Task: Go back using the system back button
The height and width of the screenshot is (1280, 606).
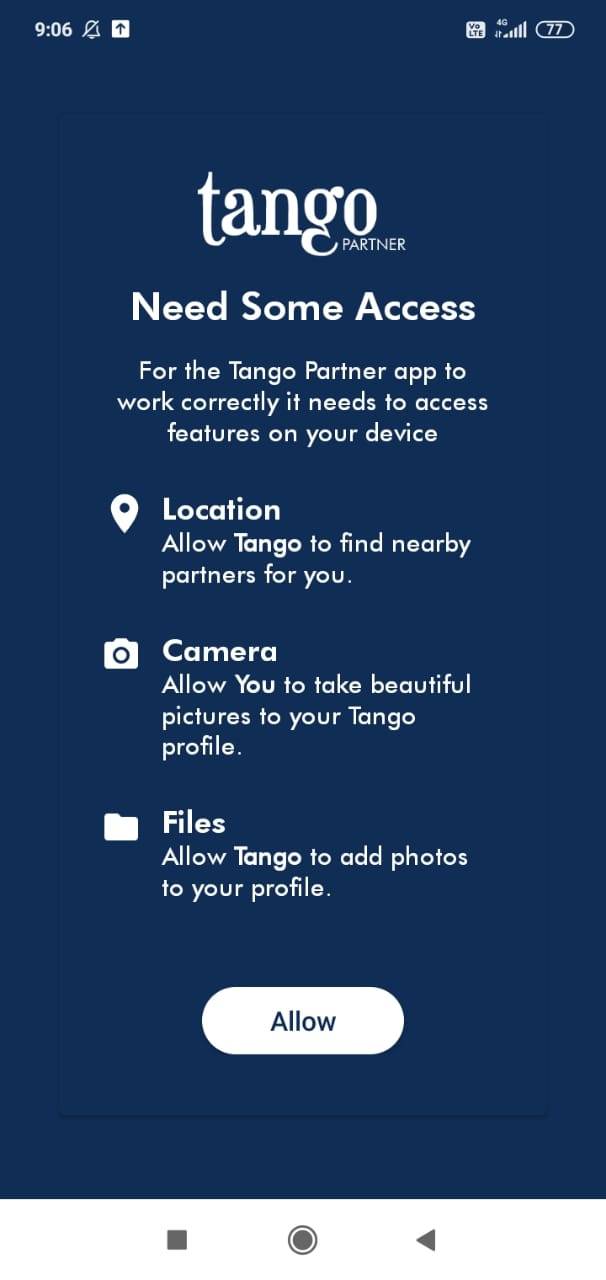Action: pyautogui.click(x=426, y=1240)
